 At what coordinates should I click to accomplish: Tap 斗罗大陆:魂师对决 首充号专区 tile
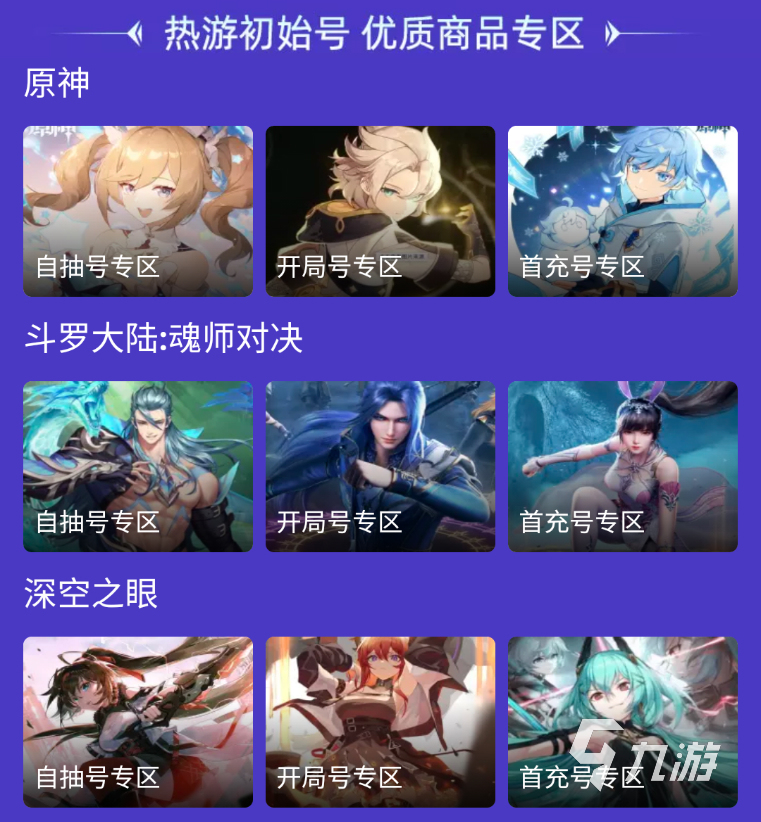coord(622,466)
